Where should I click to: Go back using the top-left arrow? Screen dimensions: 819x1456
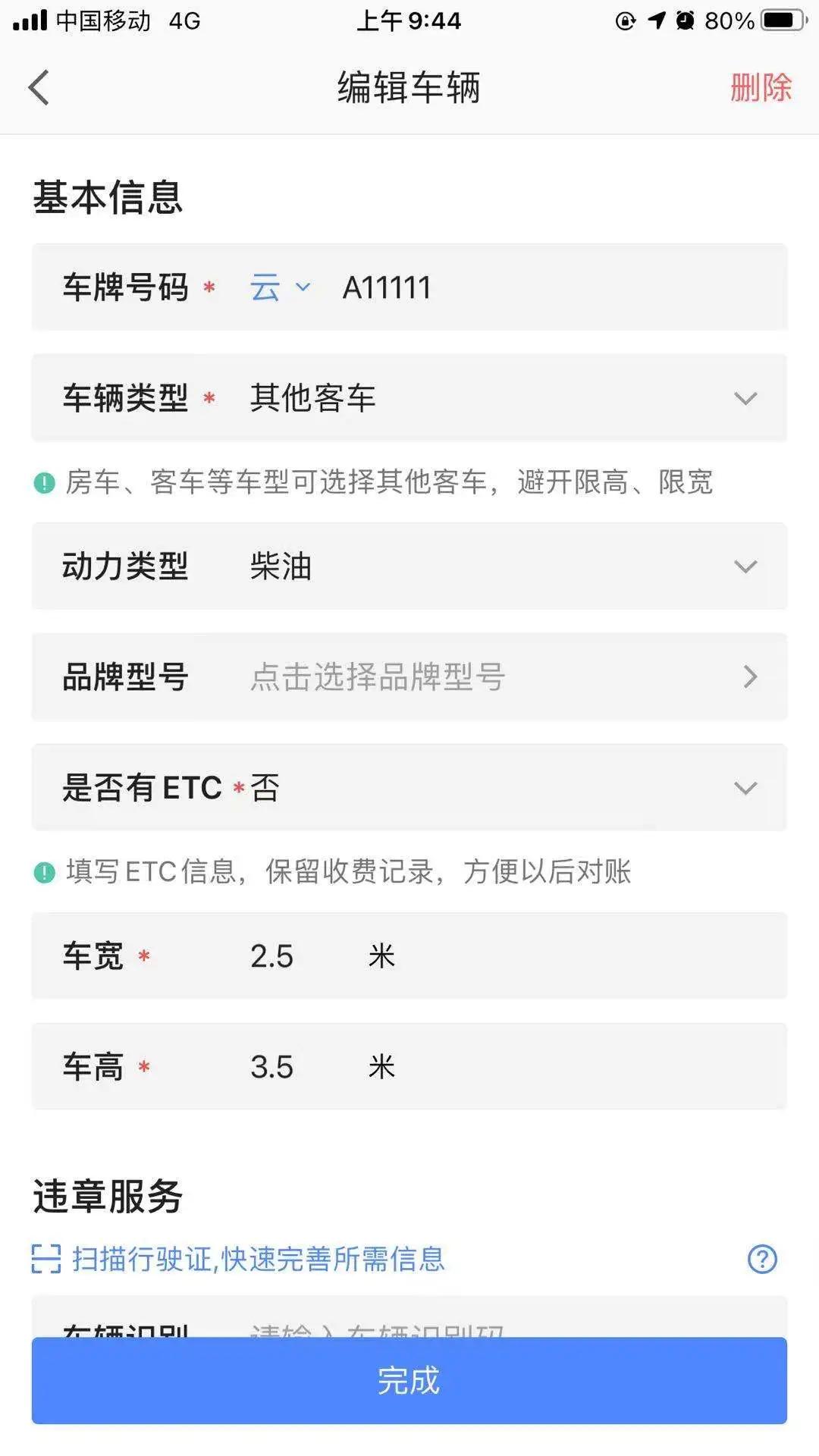[39, 87]
